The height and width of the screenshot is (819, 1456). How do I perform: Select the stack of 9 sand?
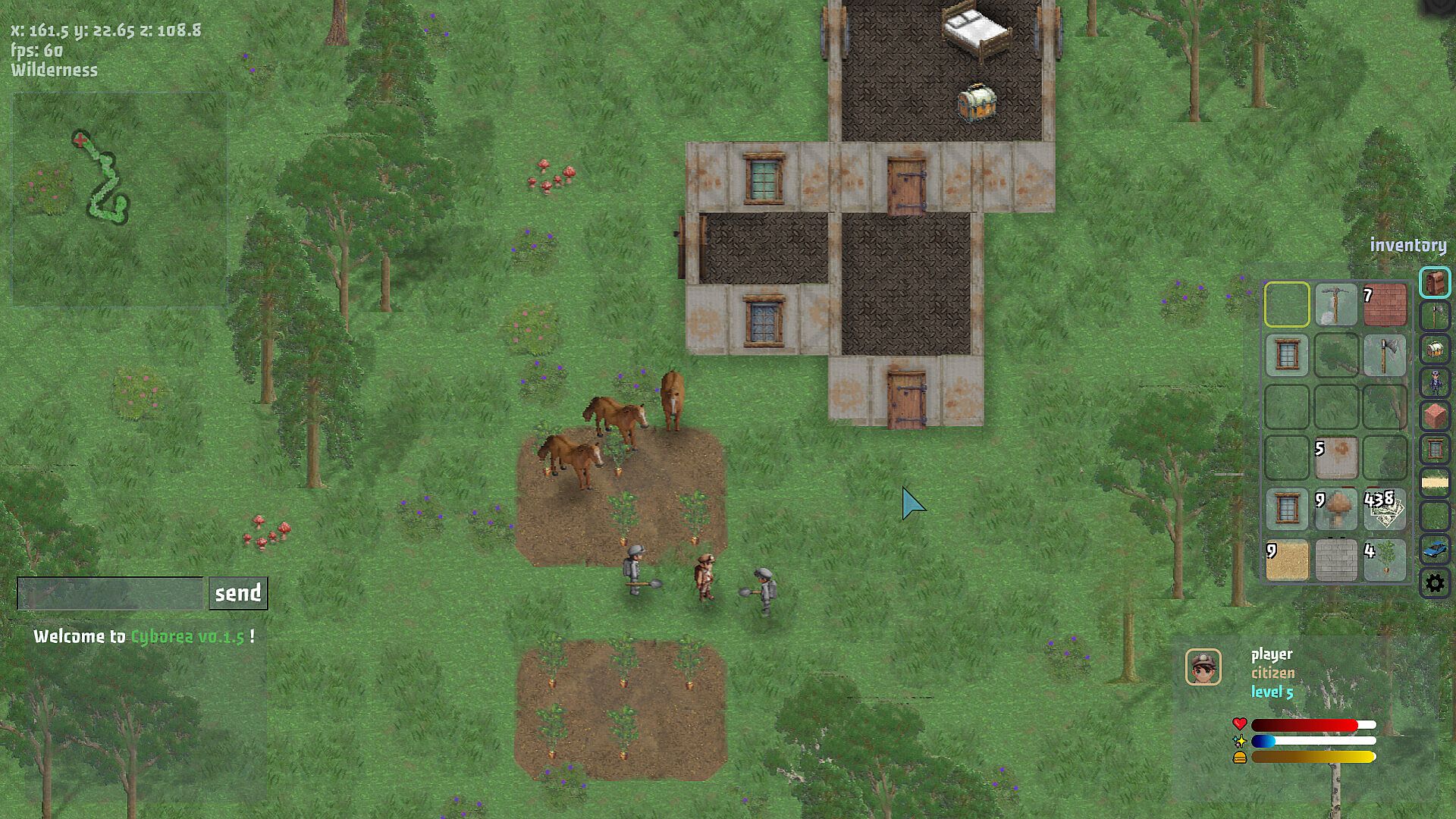coord(1287,560)
